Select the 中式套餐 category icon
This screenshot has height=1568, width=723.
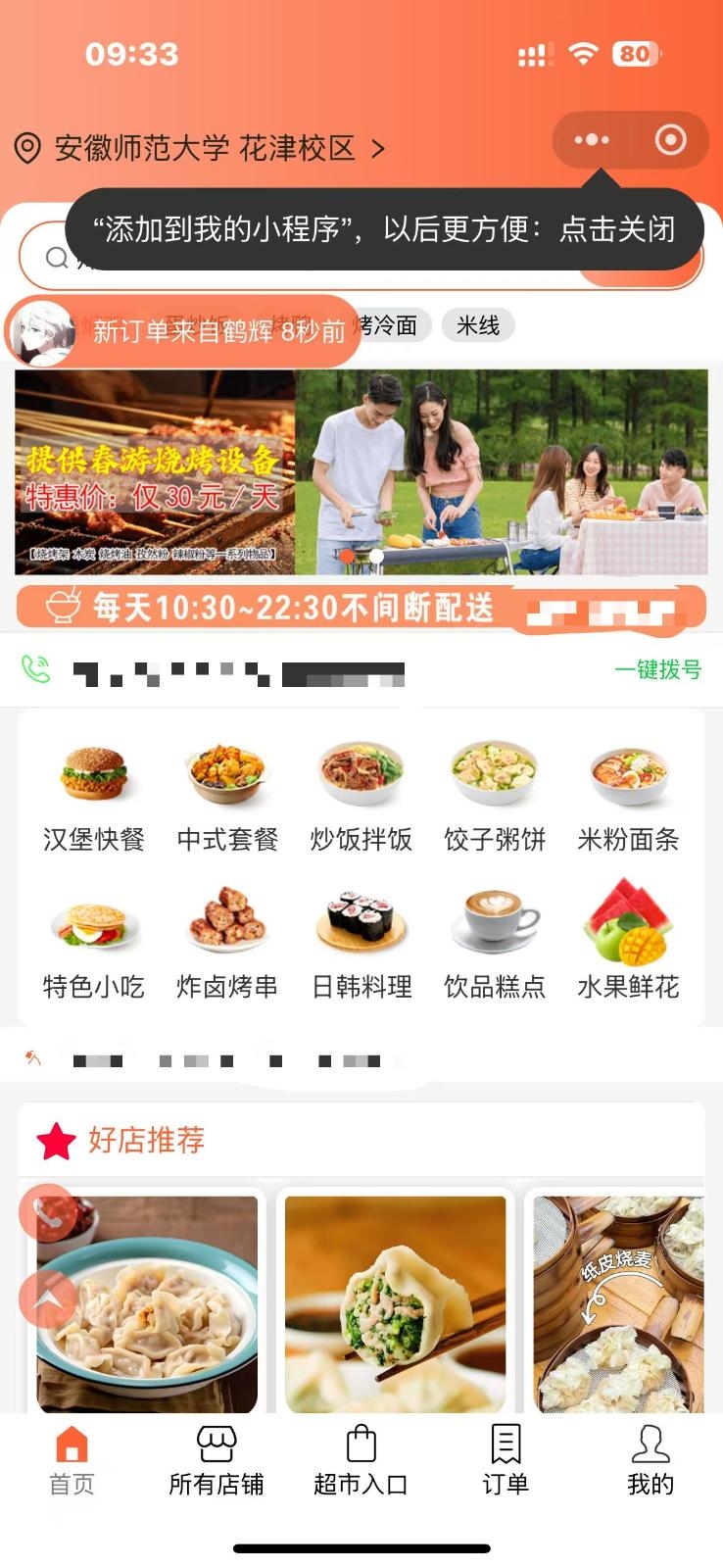point(226,794)
